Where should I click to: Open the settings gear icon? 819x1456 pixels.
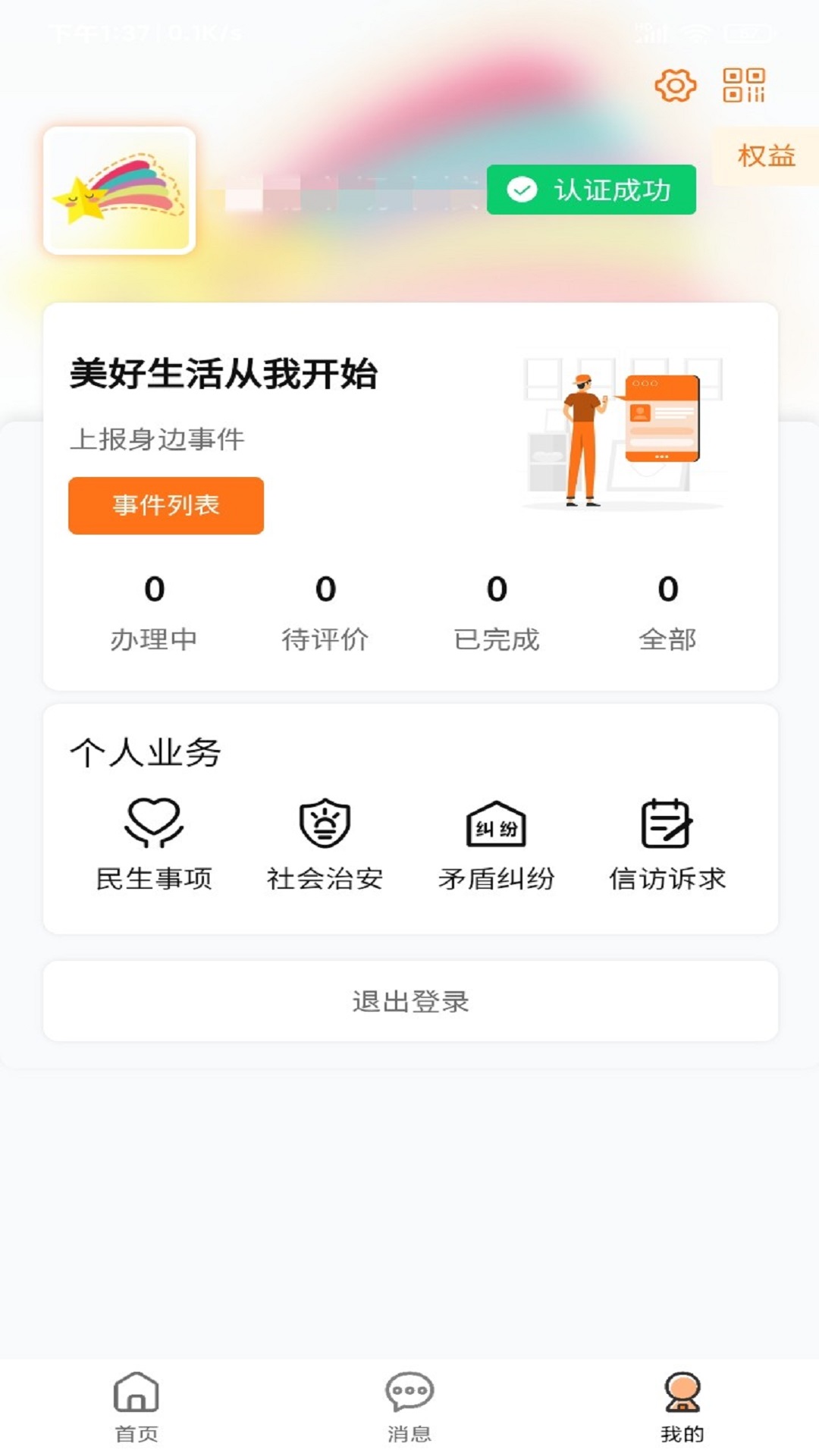point(675,85)
